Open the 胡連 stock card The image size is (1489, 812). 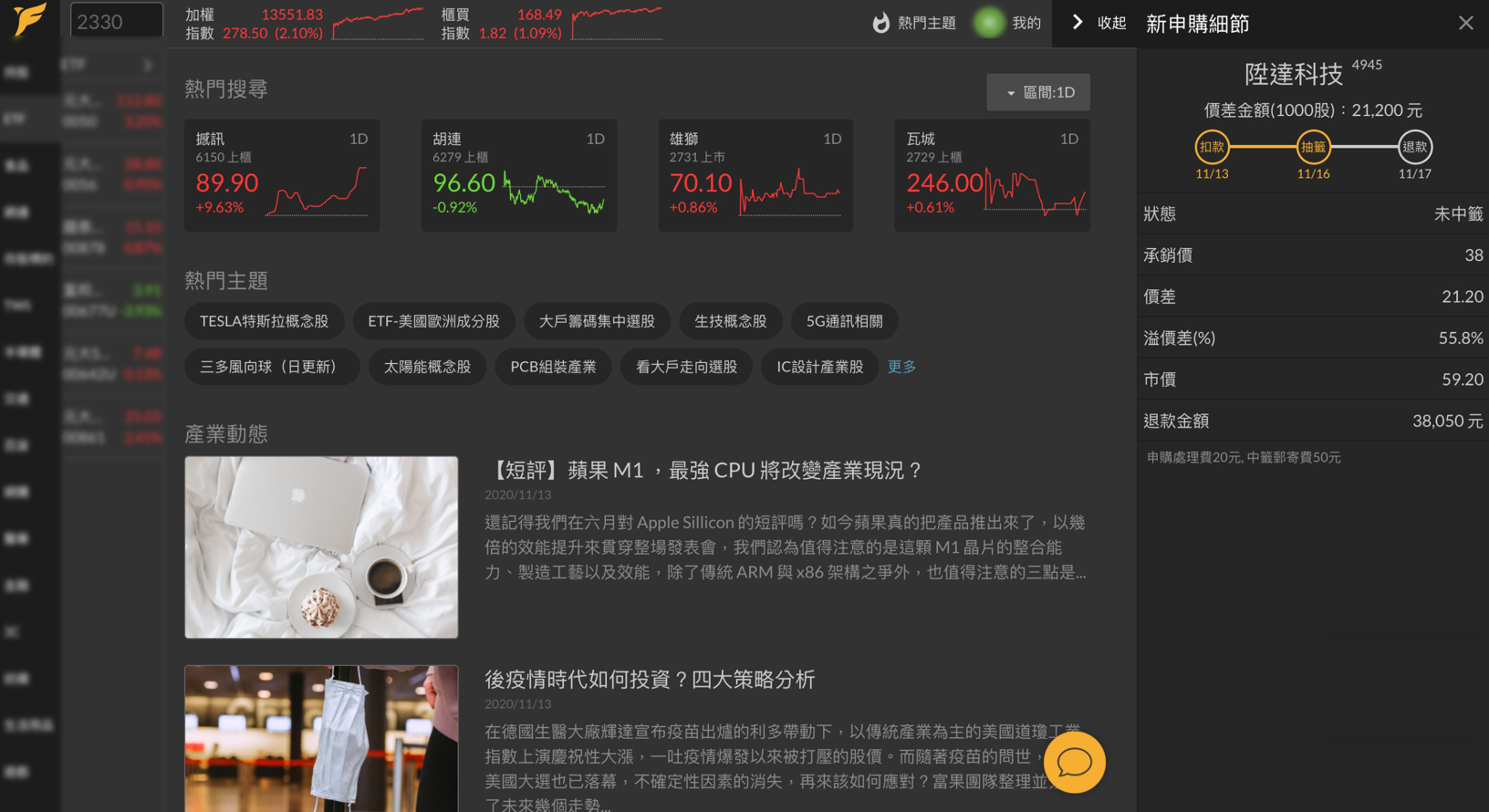click(518, 175)
